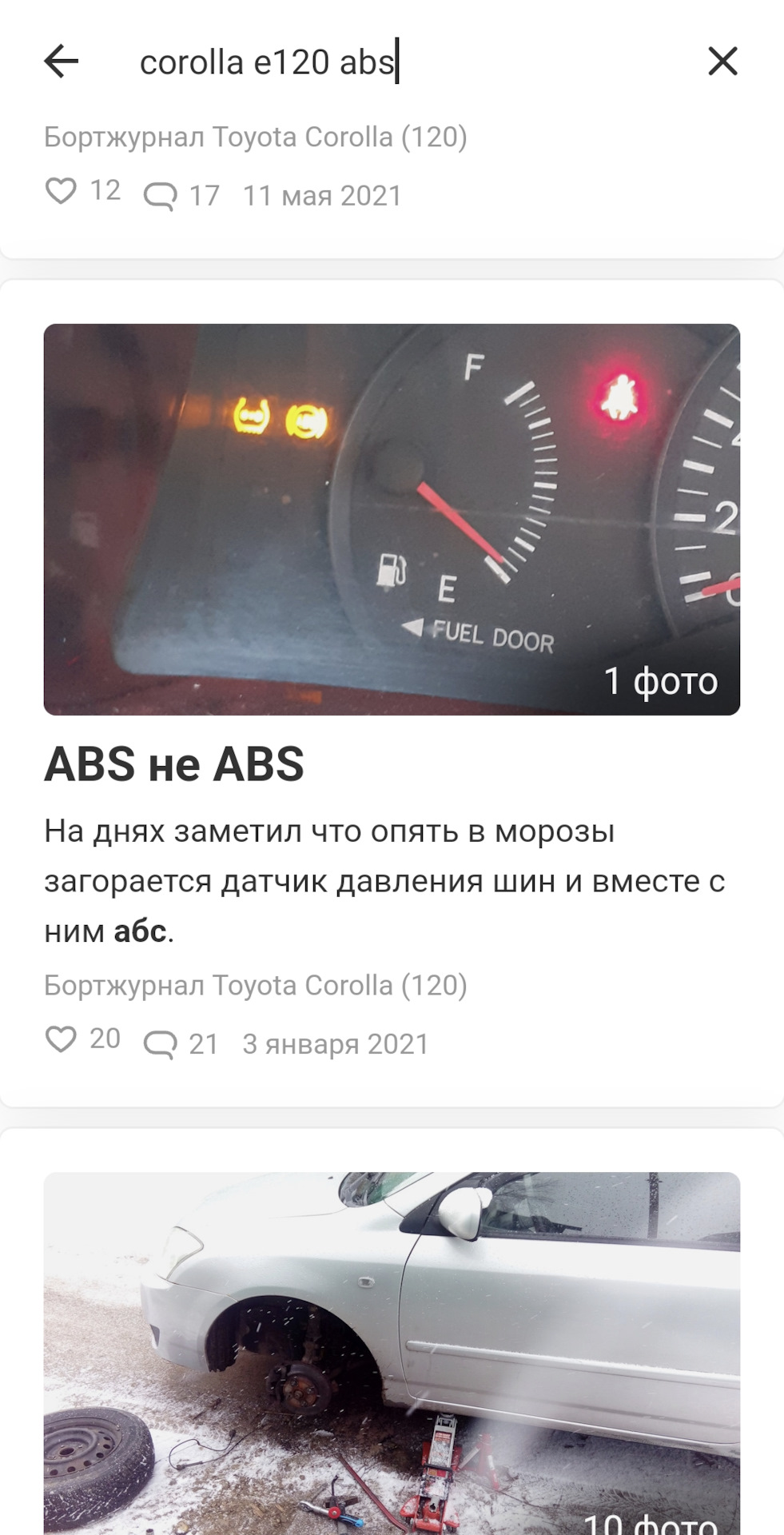
Task: Tap the search field with corolla e120 abs
Action: (x=400, y=62)
